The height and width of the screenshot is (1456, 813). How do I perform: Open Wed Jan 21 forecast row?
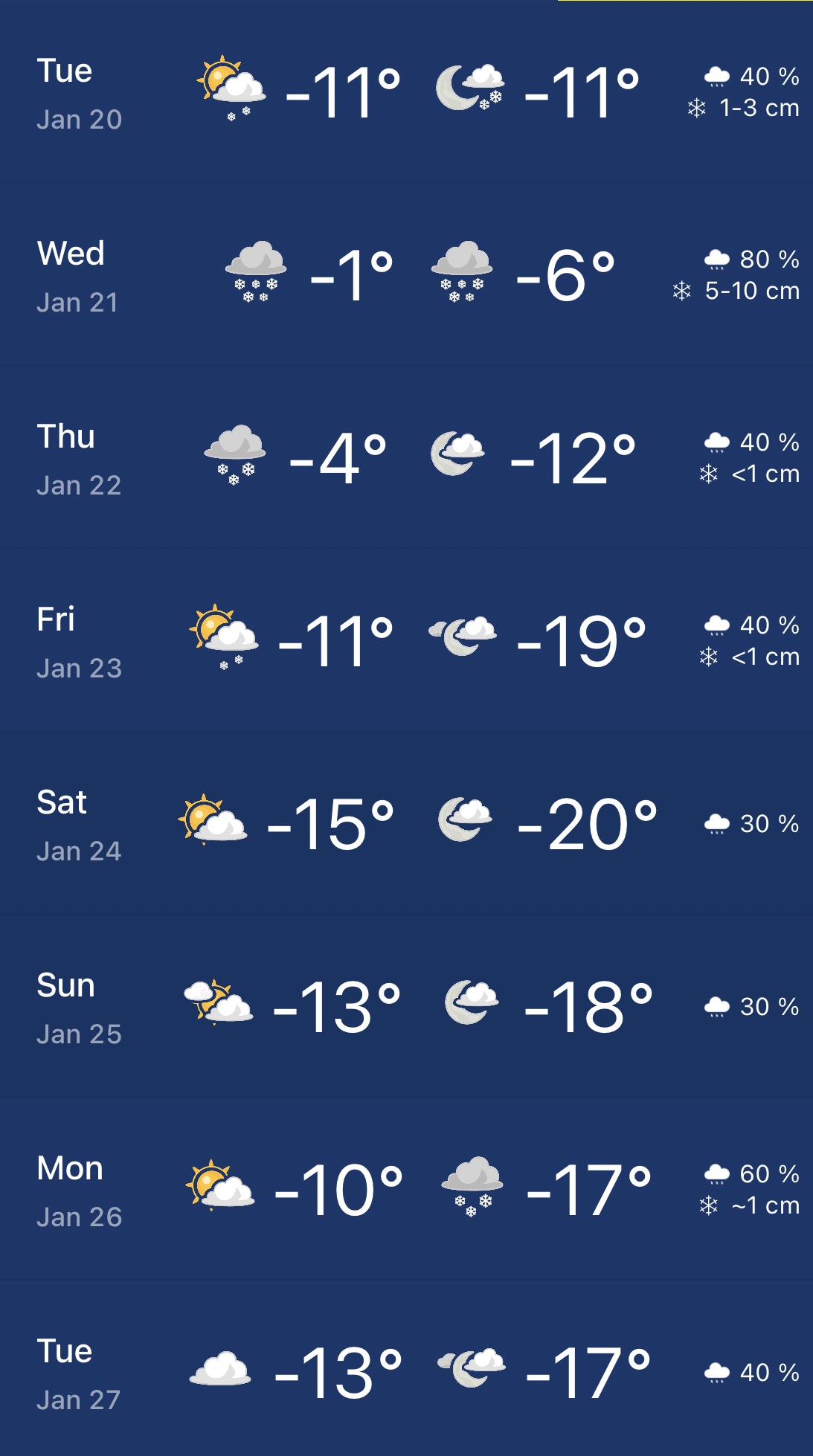[x=406, y=276]
